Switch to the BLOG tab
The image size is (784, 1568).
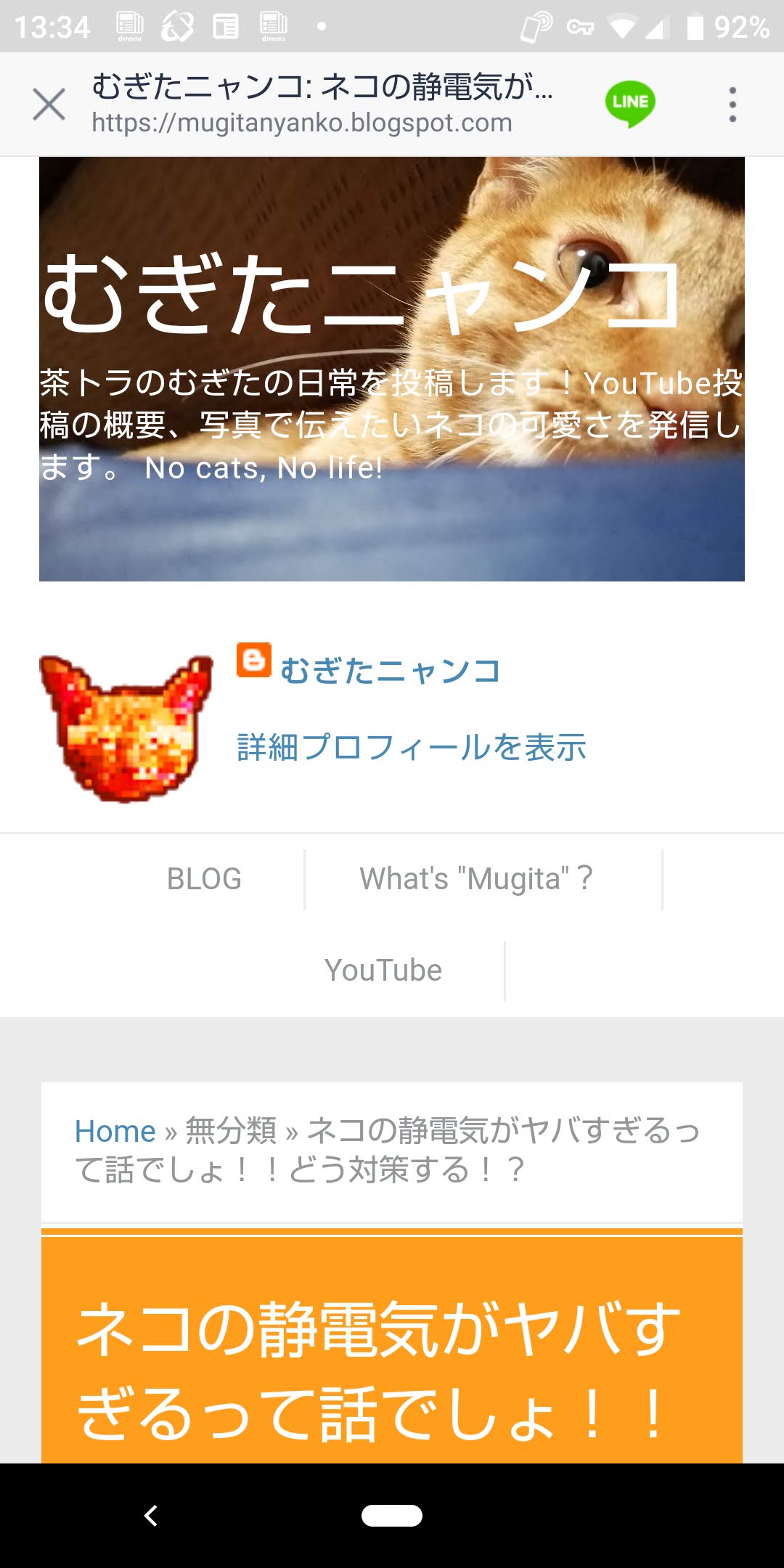coord(204,879)
